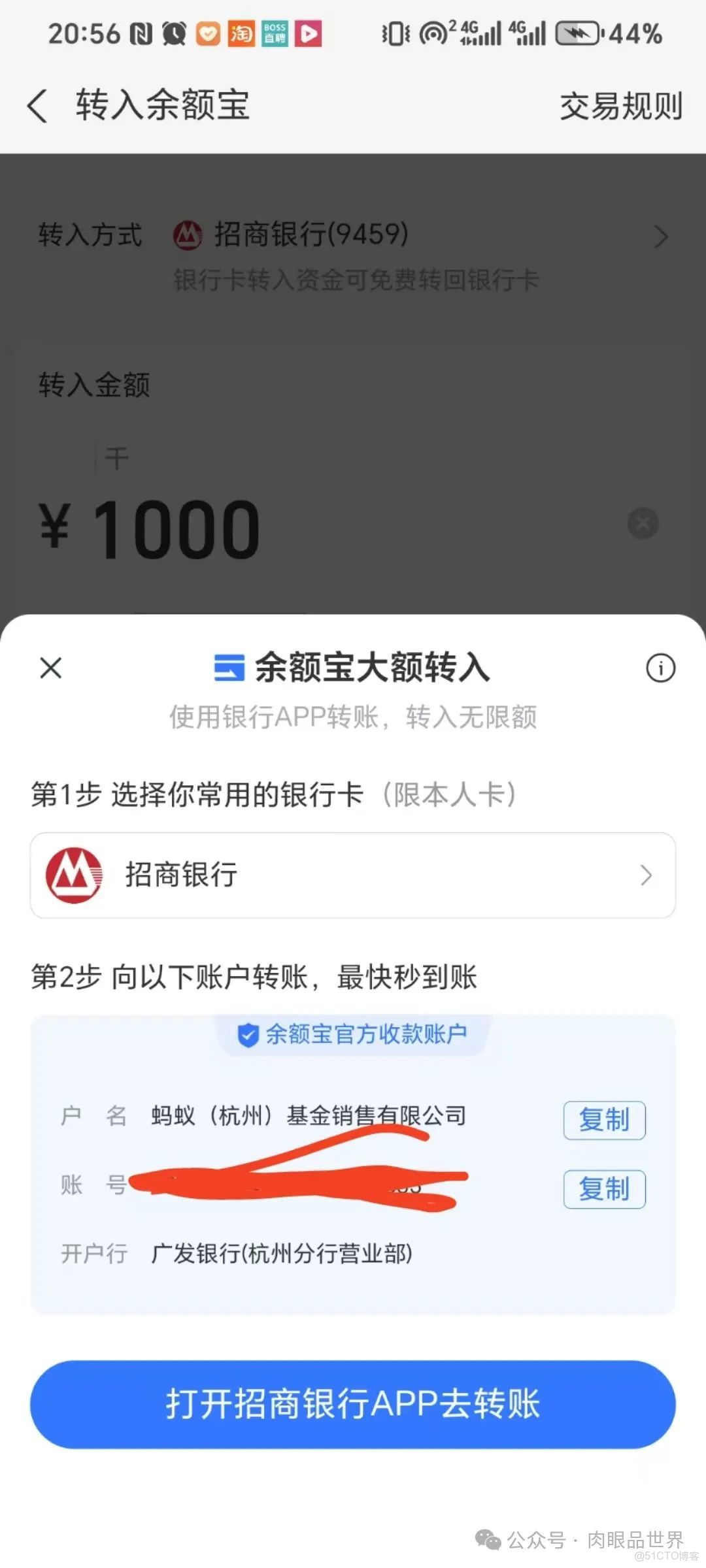The image size is (706, 1568).
Task: Go back from the 转入余额宝 page
Action: (37, 106)
